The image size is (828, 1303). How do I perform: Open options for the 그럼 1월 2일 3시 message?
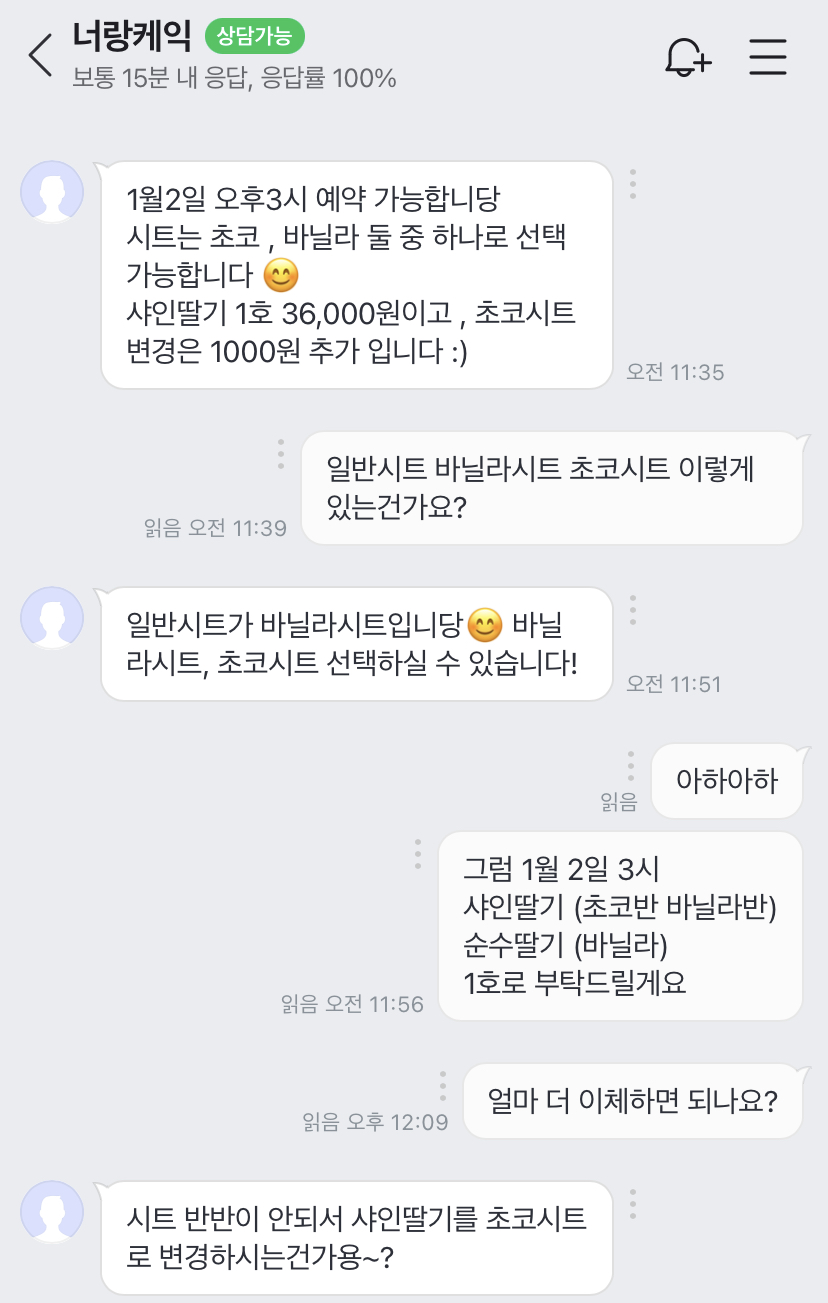click(x=418, y=854)
